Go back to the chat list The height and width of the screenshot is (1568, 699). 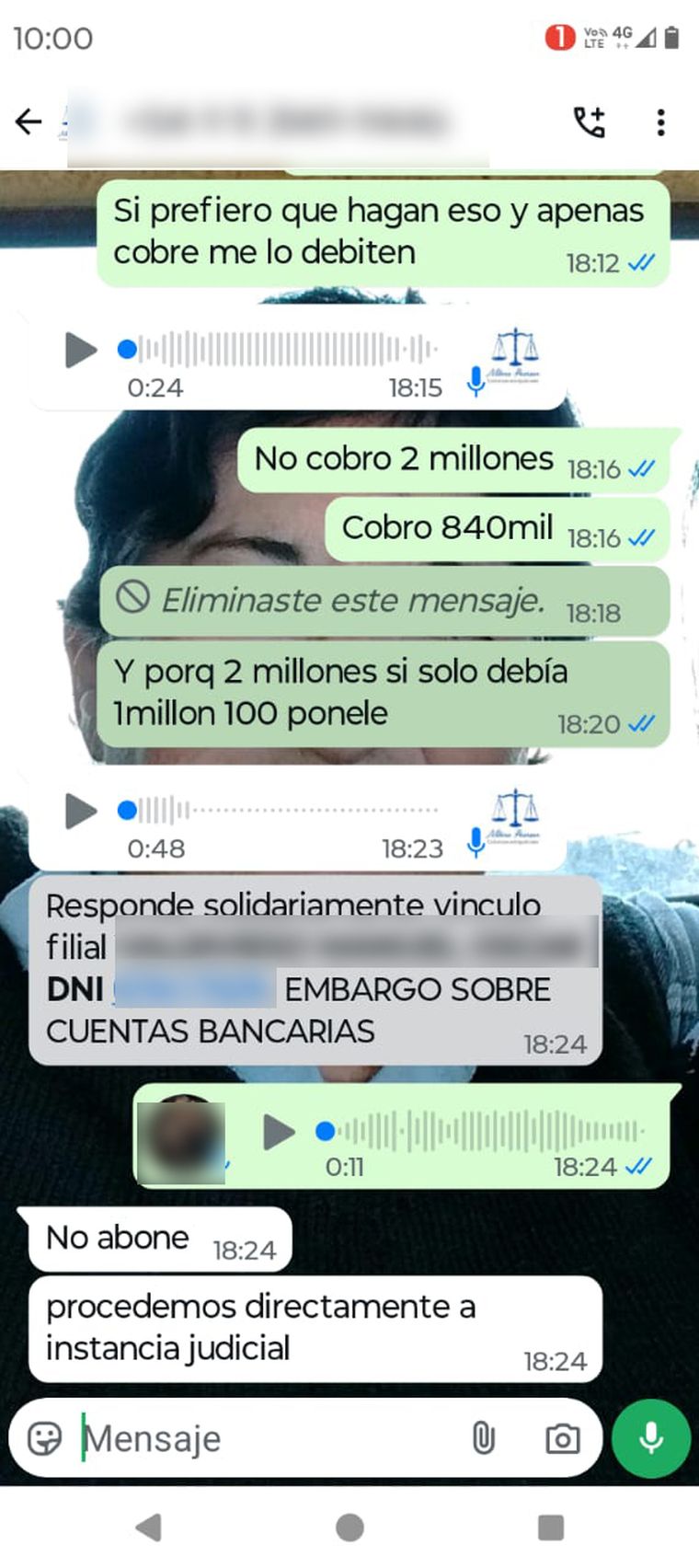click(29, 121)
